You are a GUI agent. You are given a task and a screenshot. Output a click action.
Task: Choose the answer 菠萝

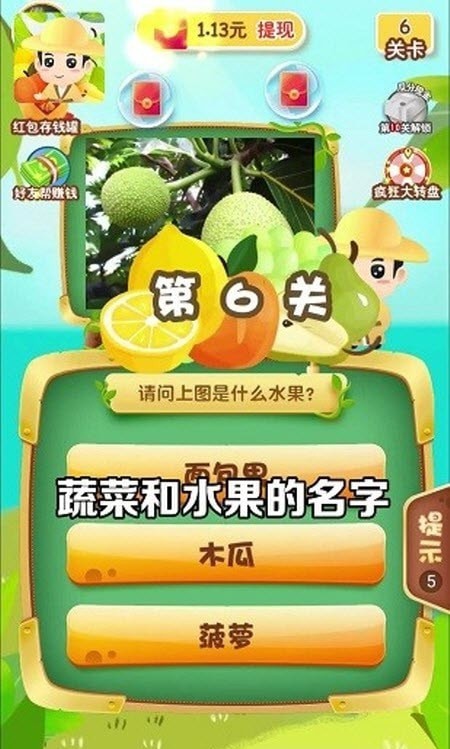[226, 636]
